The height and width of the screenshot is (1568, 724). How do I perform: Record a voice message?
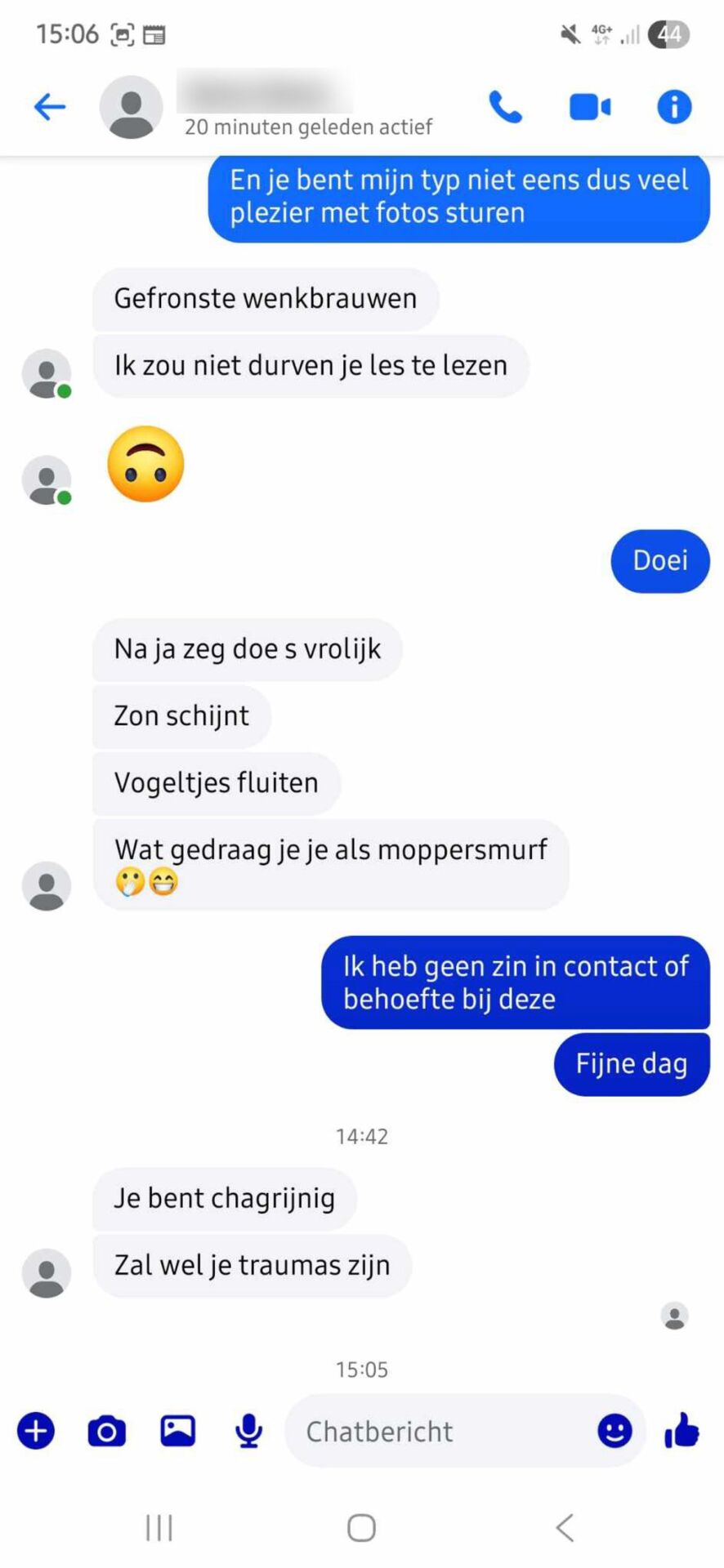[x=248, y=1431]
